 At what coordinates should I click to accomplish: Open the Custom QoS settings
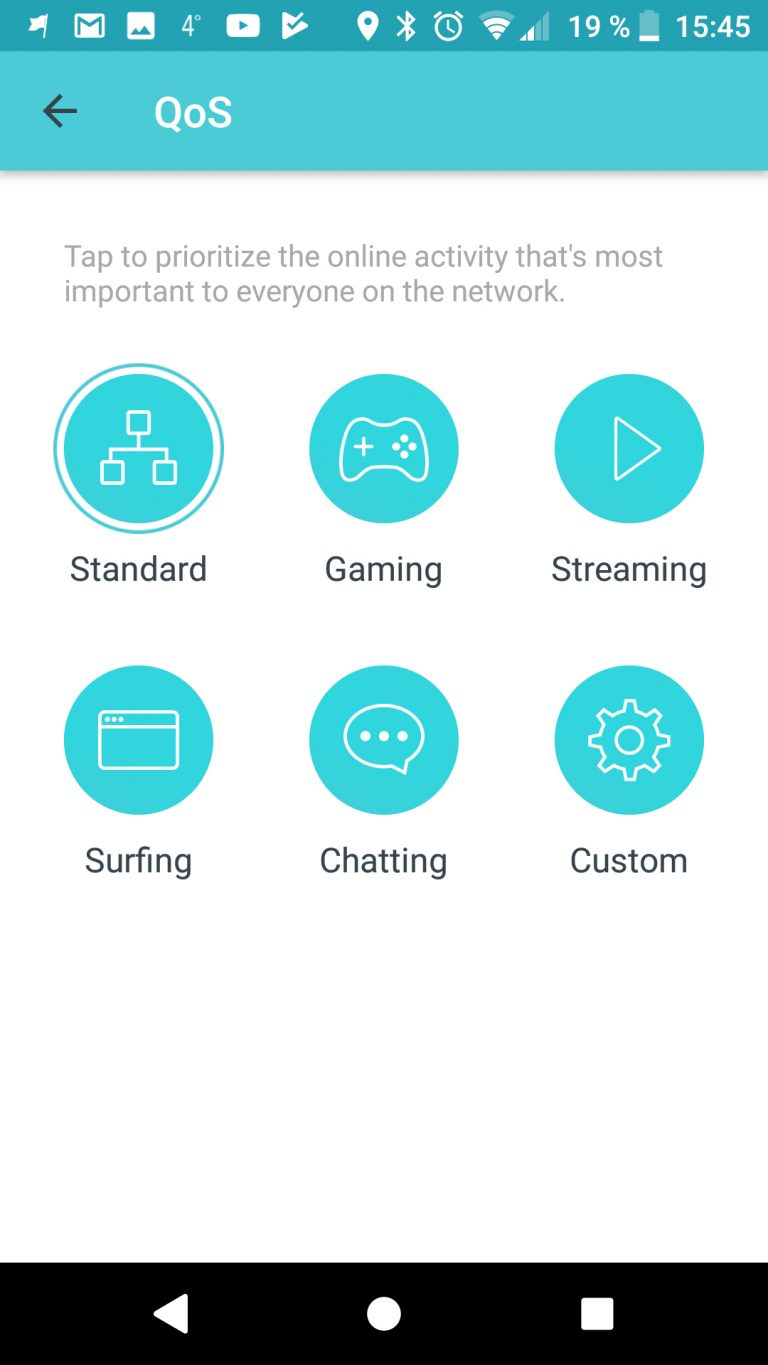[x=629, y=740]
